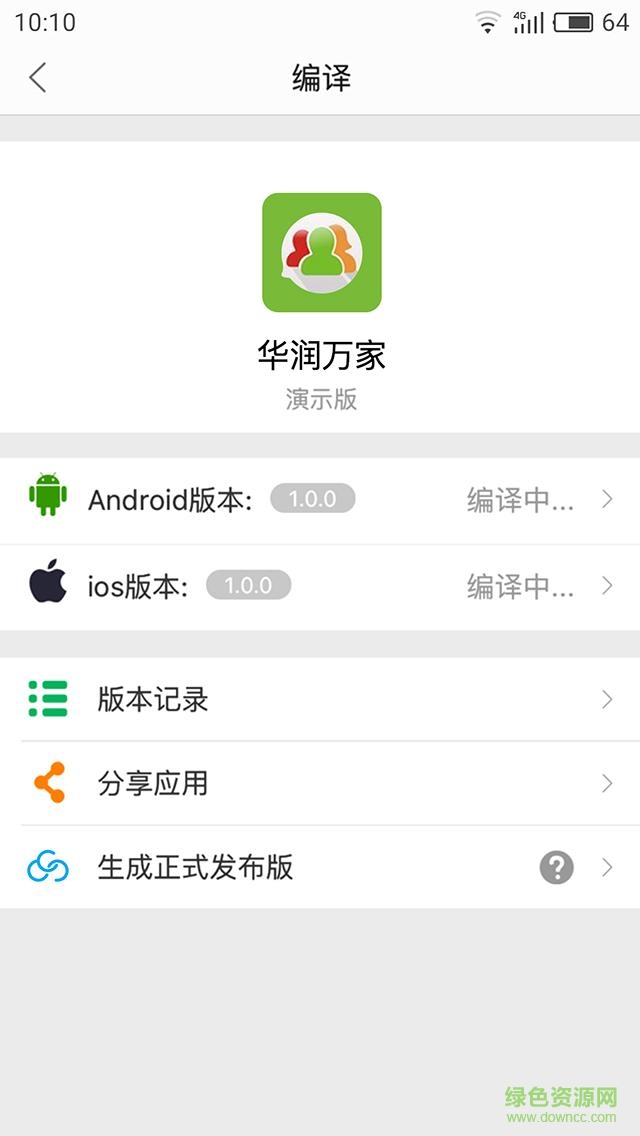Select 分享应用 to share the app
This screenshot has height=1136, width=640.
[320, 783]
